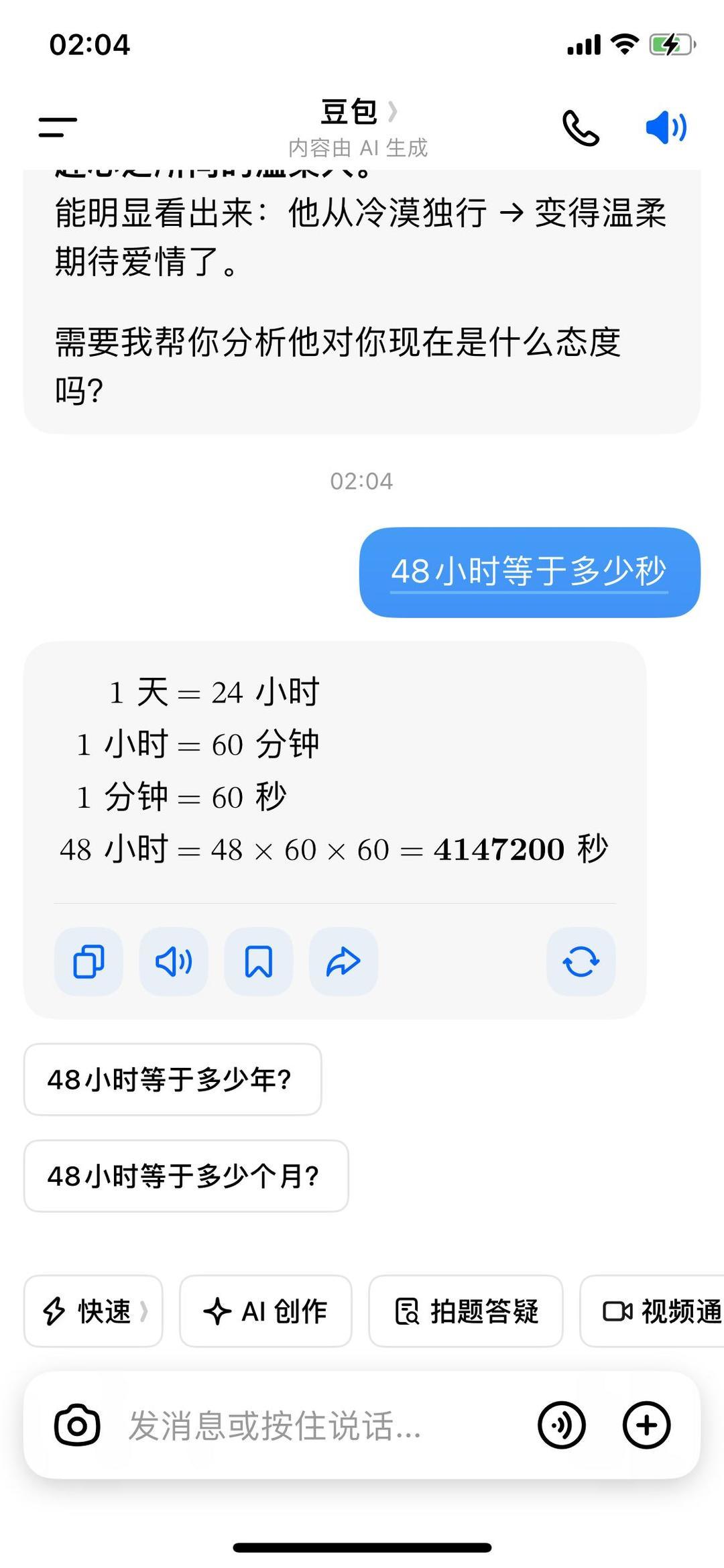Open the 快速 mode selector
Viewport: 724px width, 1568px height.
[x=93, y=1311]
